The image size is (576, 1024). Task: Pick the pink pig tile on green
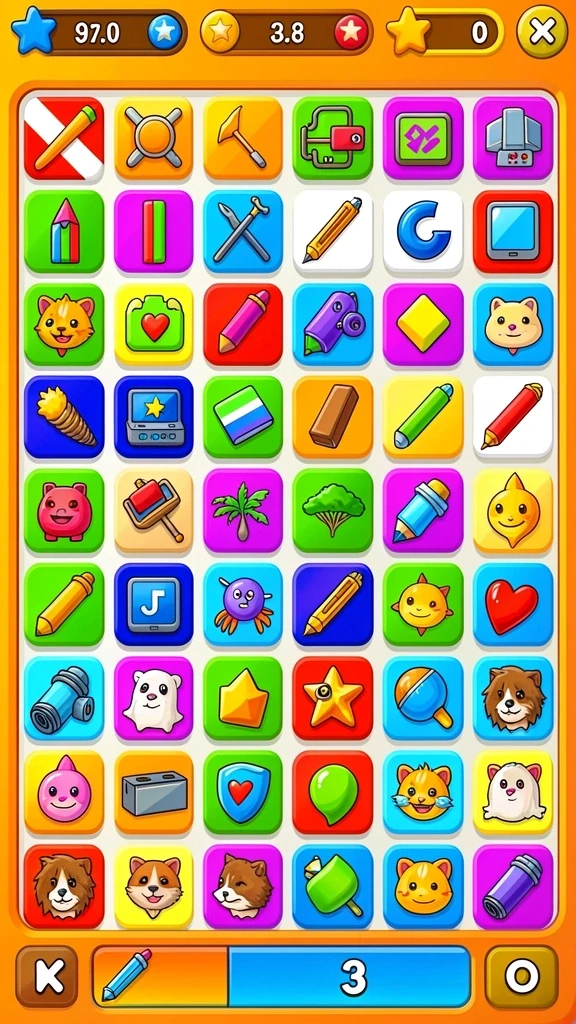pos(64,511)
